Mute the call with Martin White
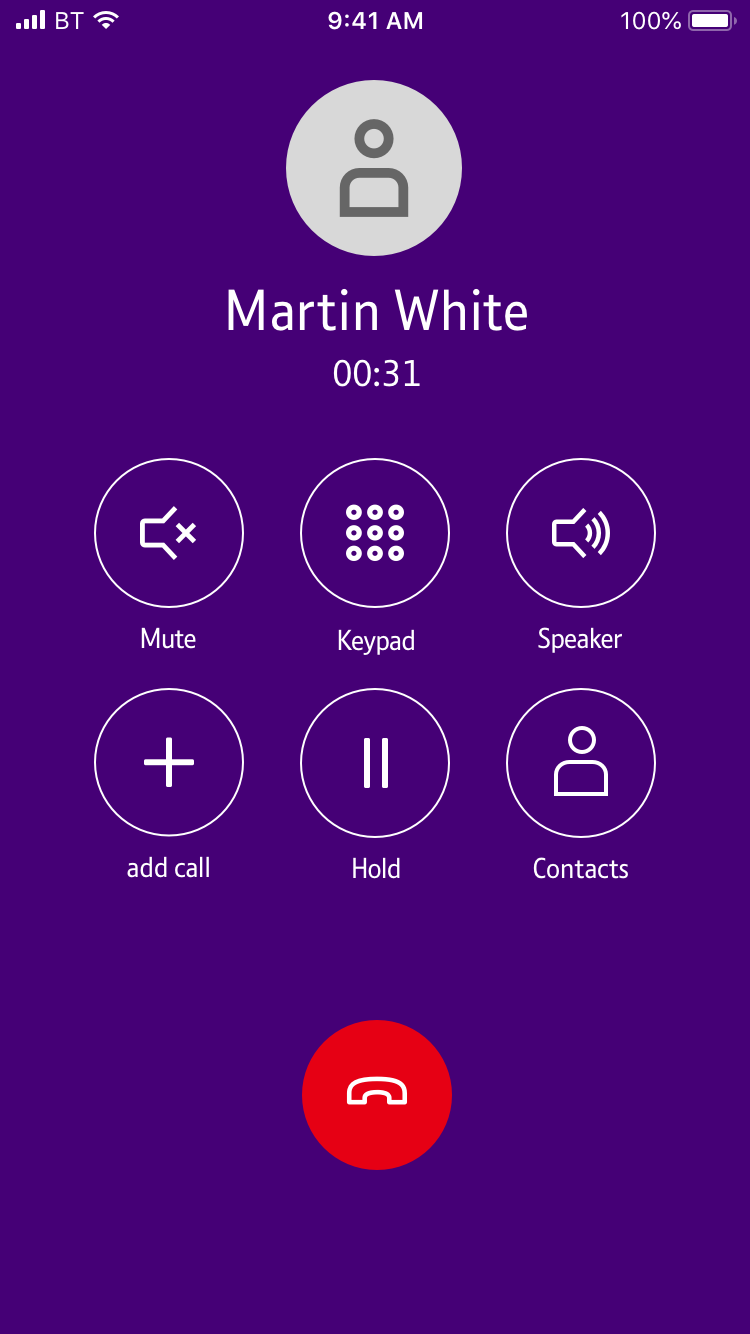The width and height of the screenshot is (750, 1334). point(169,533)
